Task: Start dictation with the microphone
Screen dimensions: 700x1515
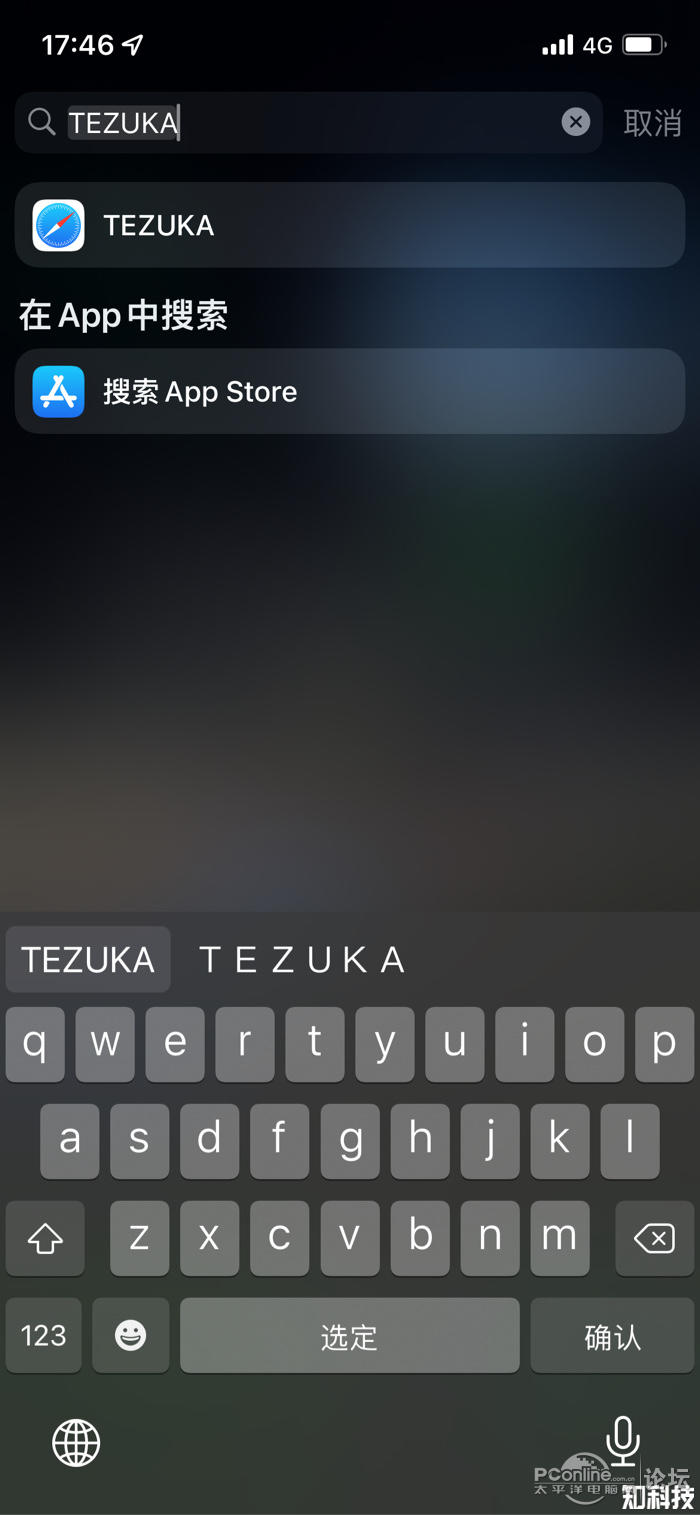Action: coord(623,1441)
